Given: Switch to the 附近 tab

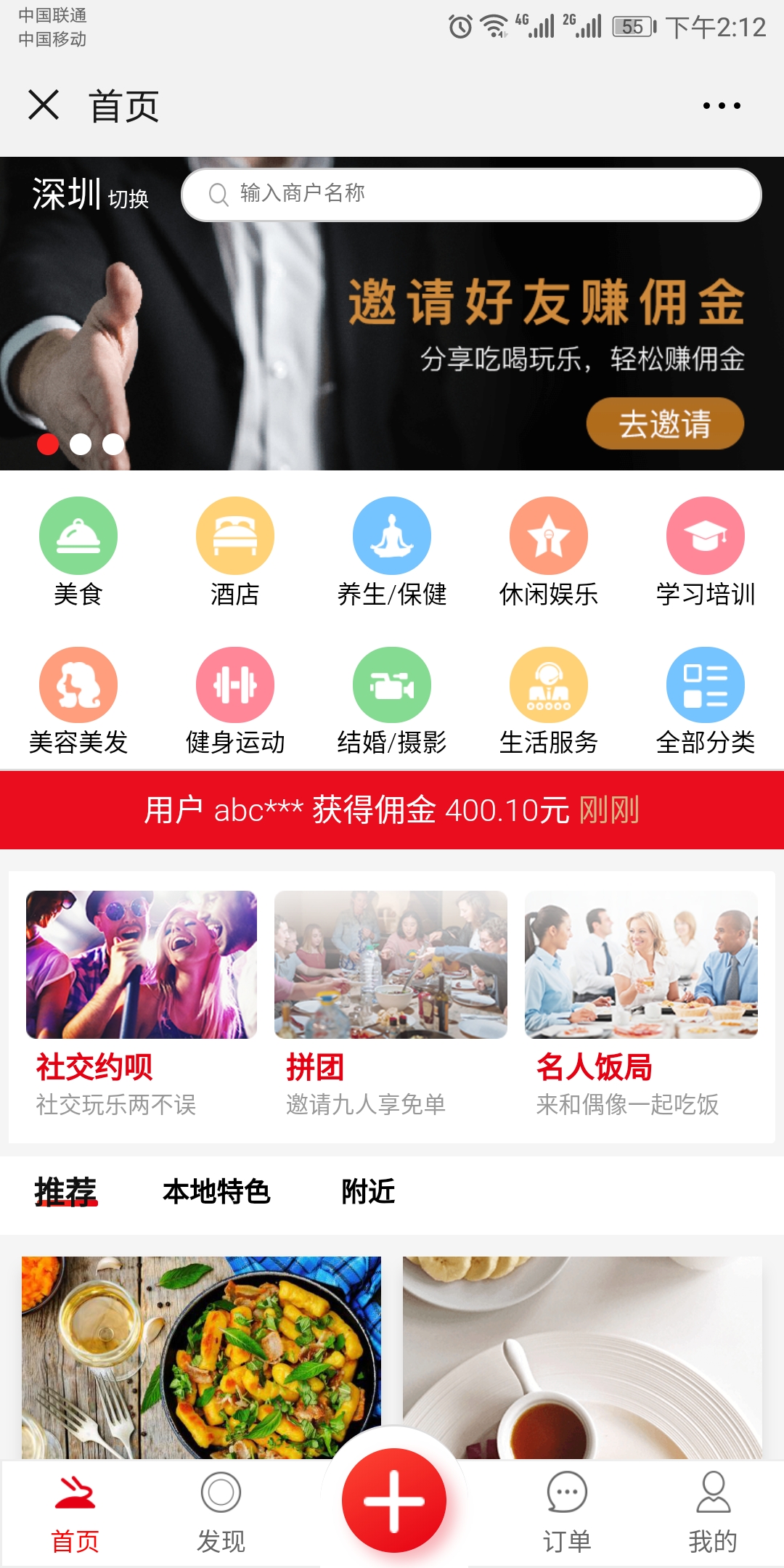Looking at the screenshot, I should point(368,1192).
